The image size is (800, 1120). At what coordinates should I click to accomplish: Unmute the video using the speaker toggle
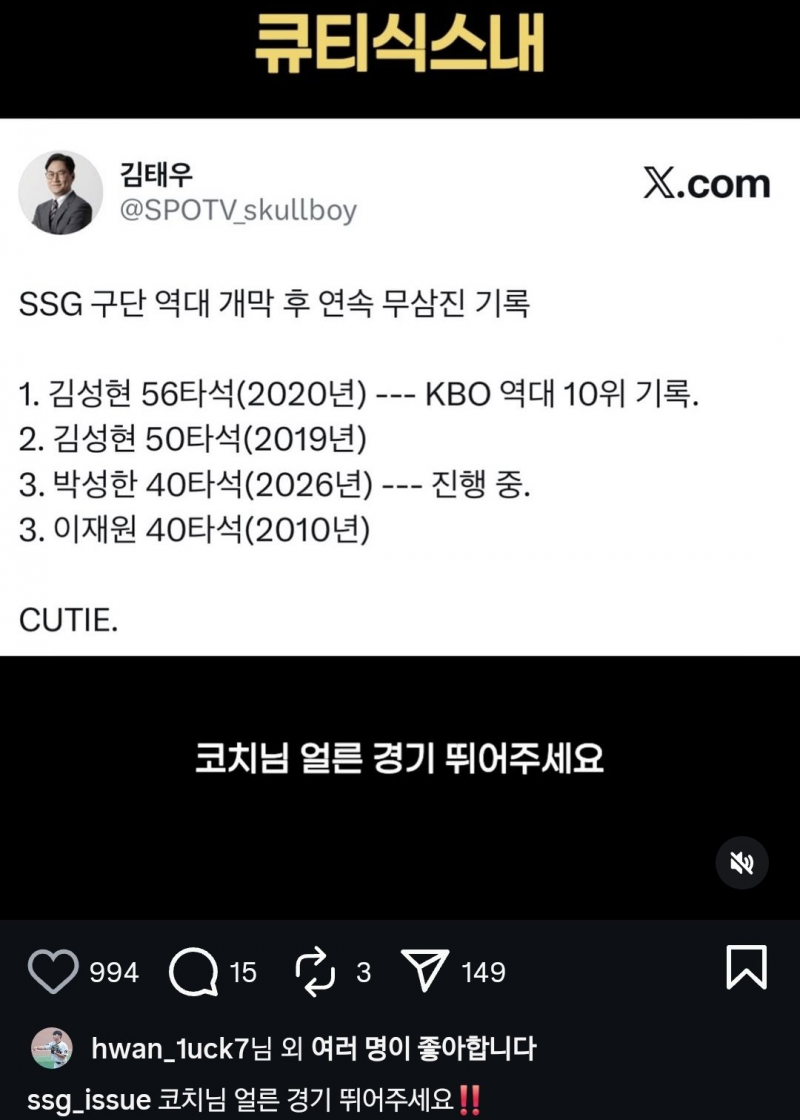point(742,864)
